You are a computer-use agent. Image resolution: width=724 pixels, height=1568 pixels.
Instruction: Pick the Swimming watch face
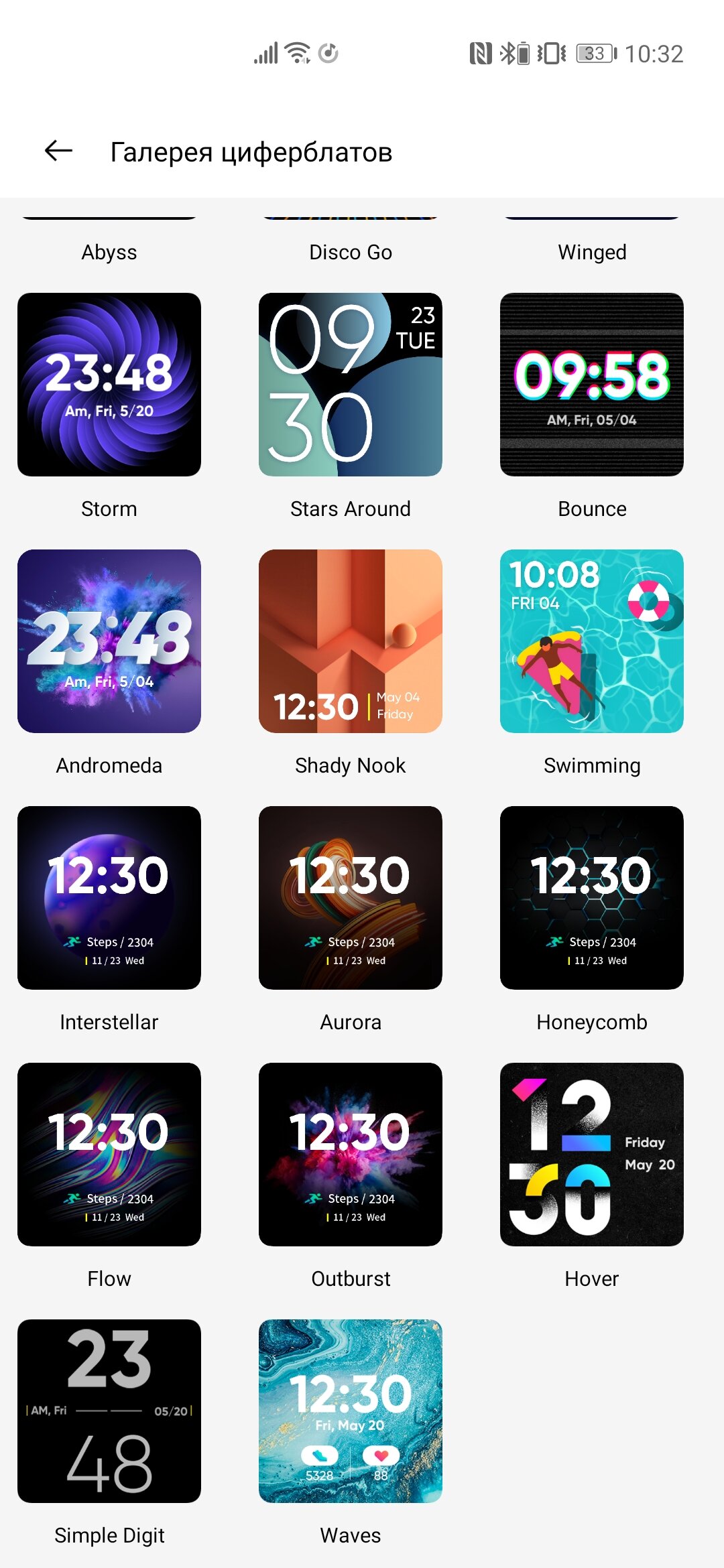tap(592, 641)
